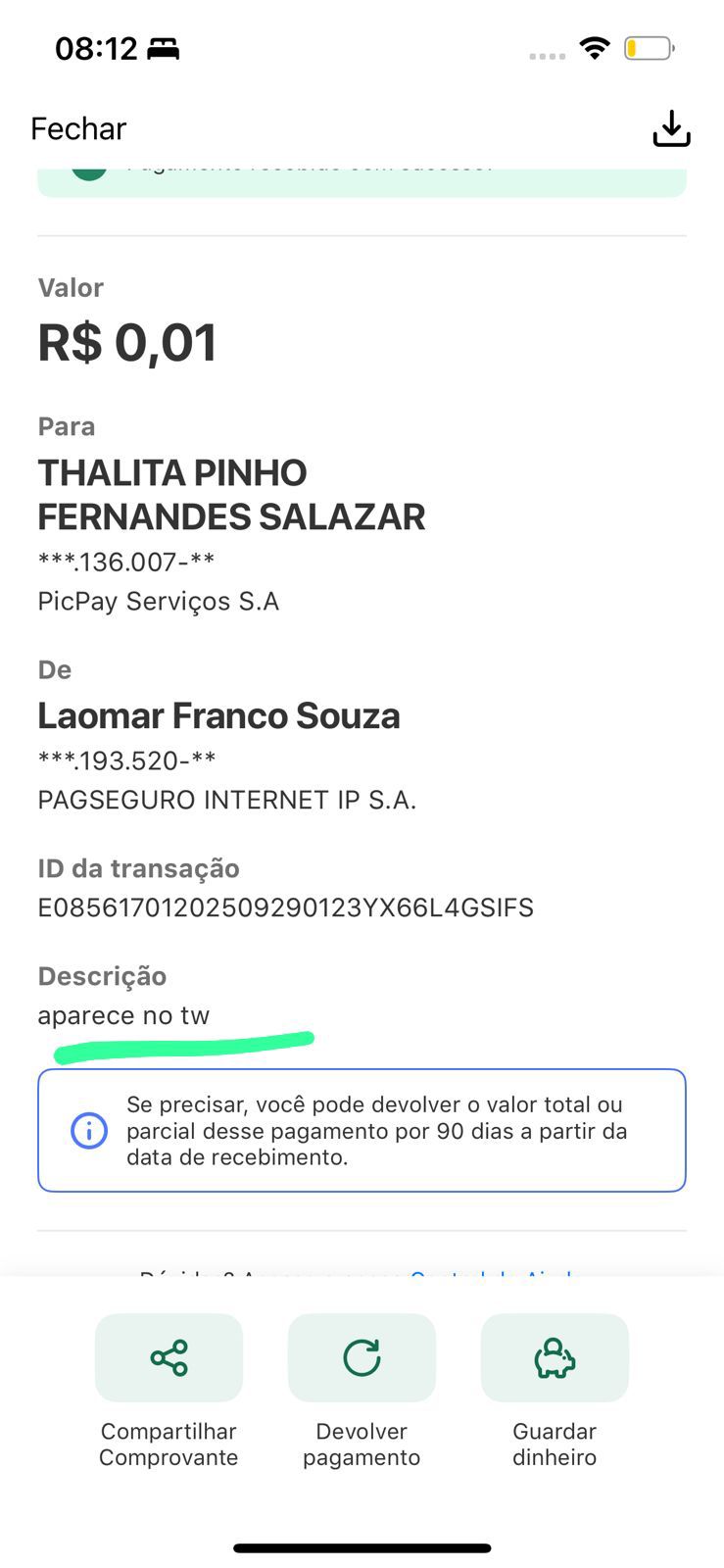Refund with Devolver pagamento
This screenshot has height=1568, width=724.
[362, 1358]
